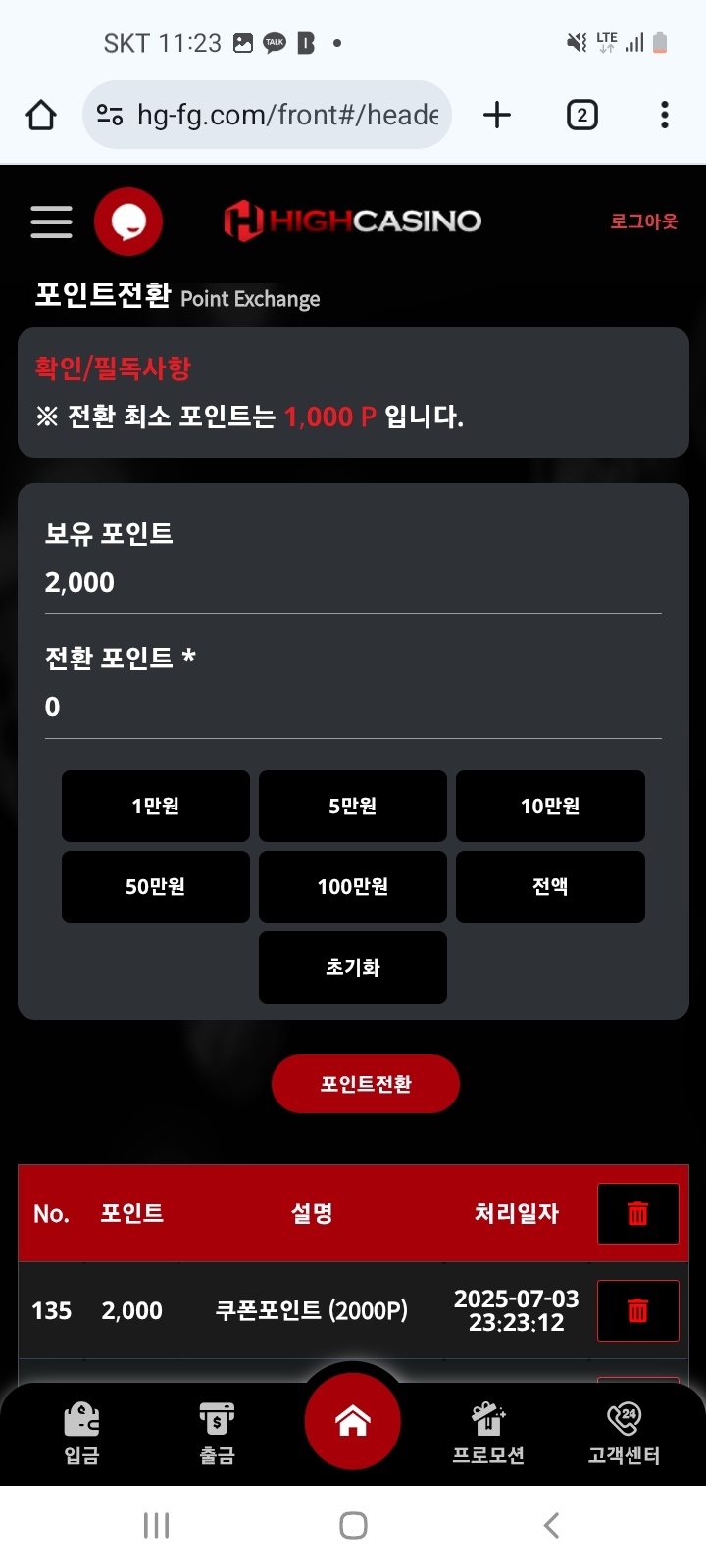Select the 100만원 amount button
Image resolution: width=706 pixels, height=1568 pixels.
click(x=353, y=886)
